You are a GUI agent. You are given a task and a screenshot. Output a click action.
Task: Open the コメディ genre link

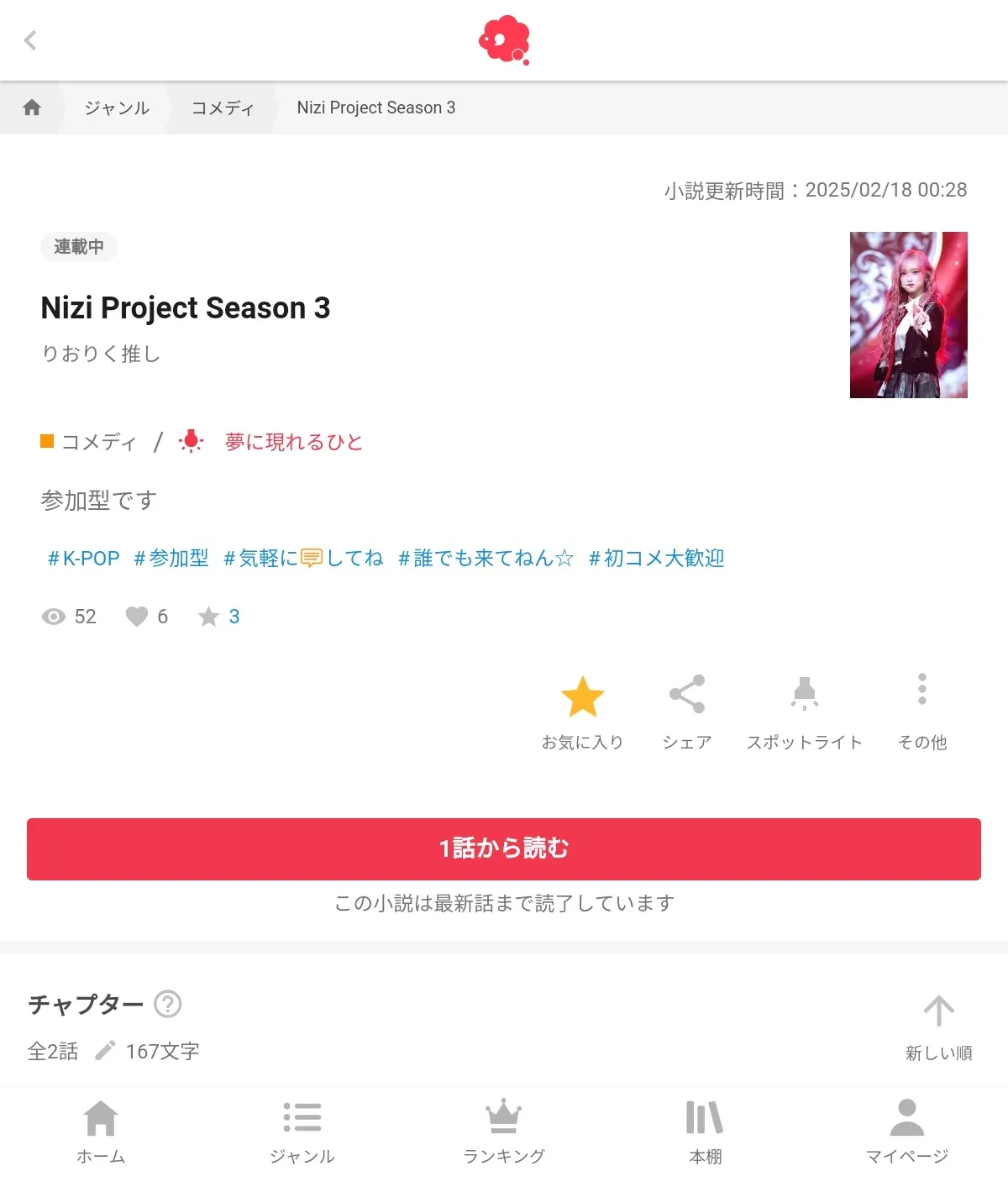click(x=98, y=442)
